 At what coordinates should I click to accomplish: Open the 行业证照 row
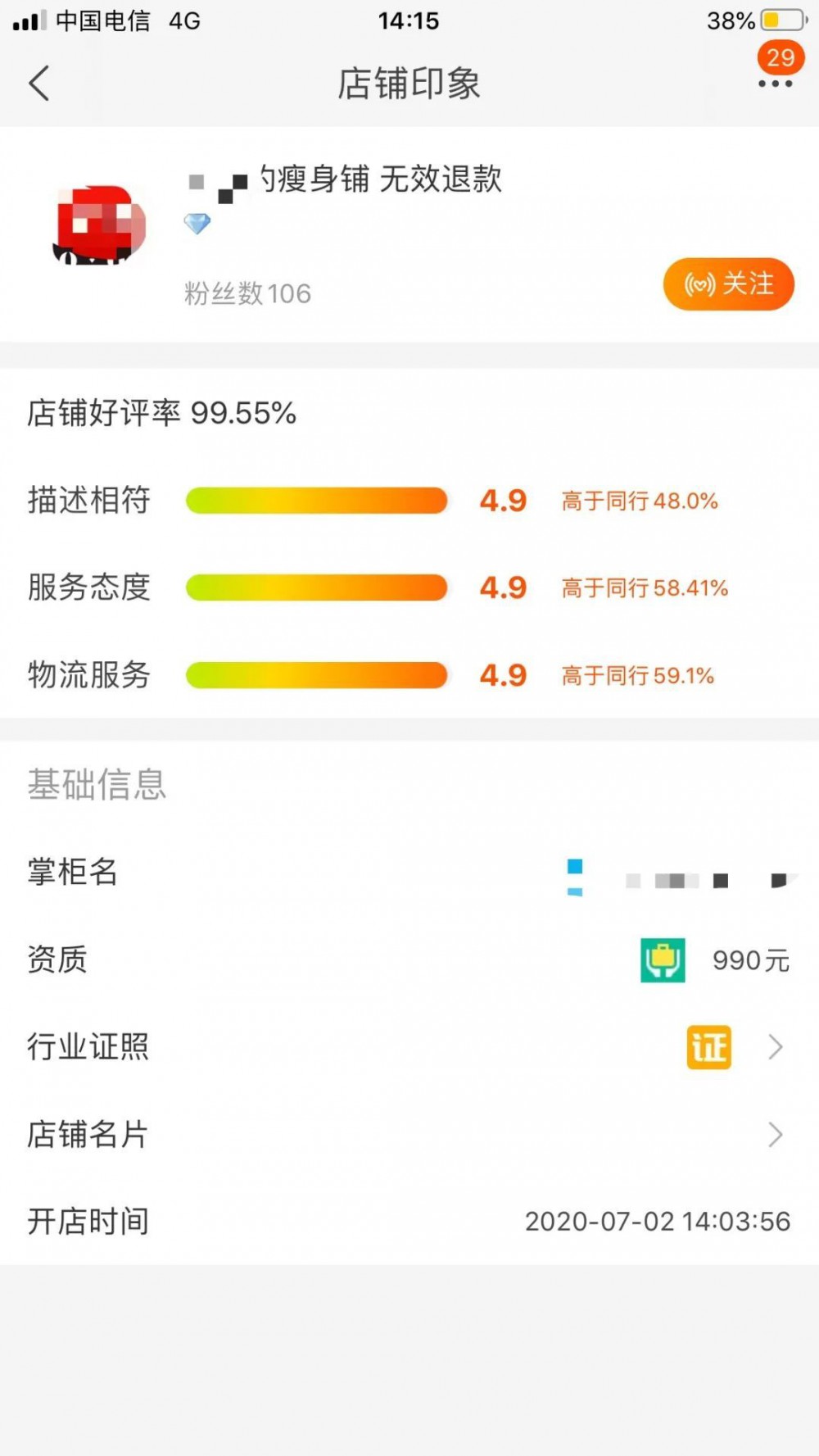tap(409, 1047)
